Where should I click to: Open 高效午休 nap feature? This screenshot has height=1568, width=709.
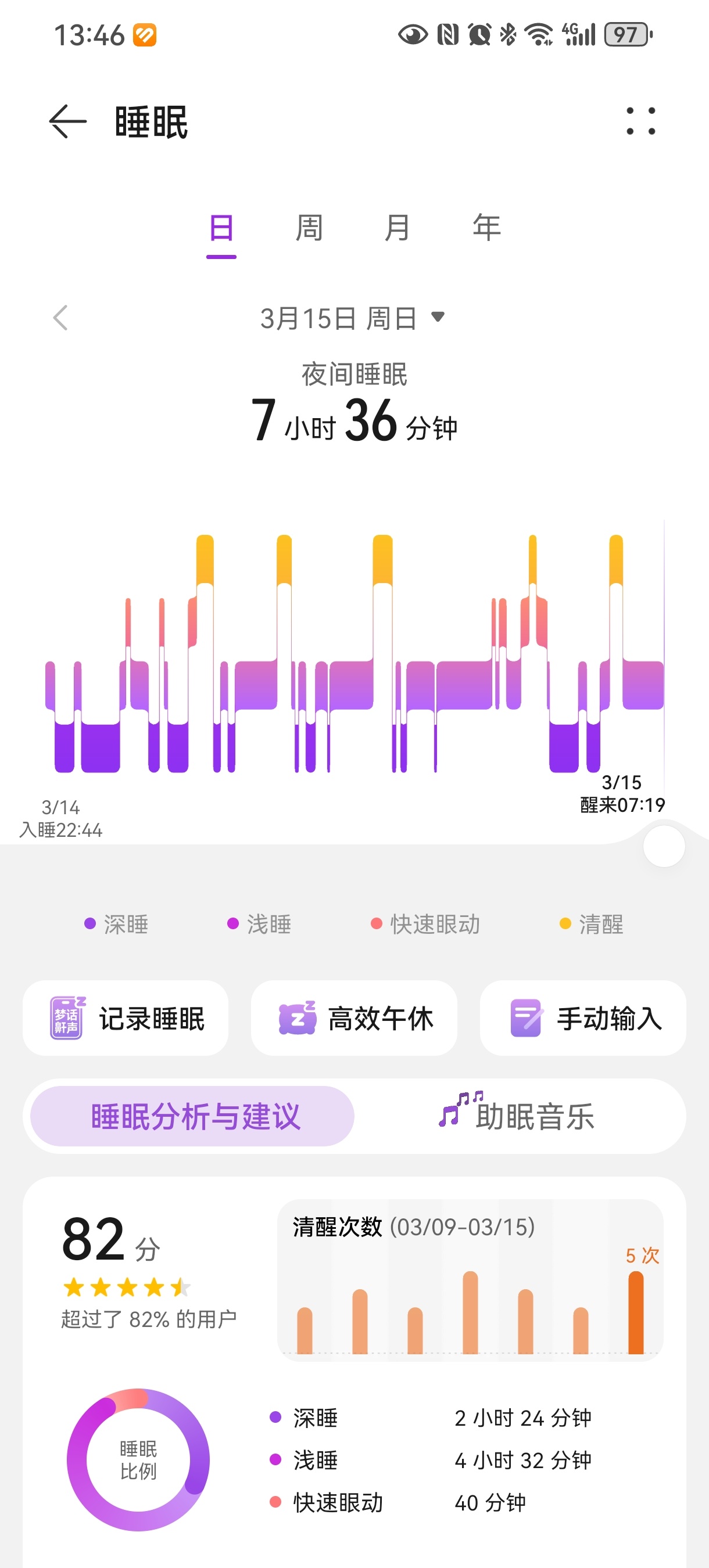click(x=354, y=1019)
